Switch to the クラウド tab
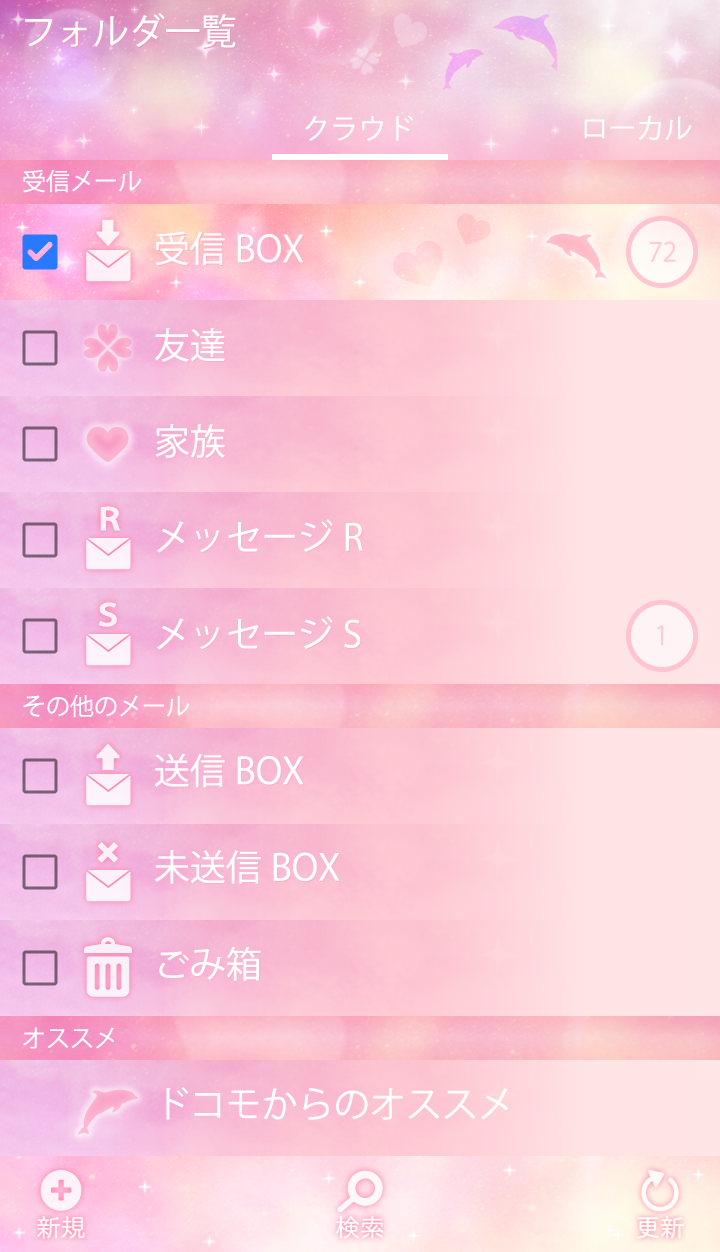This screenshot has height=1252, width=720. pos(359,129)
